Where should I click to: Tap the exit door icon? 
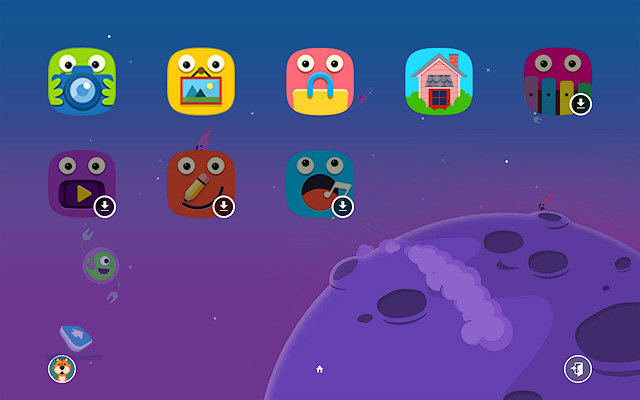578,369
